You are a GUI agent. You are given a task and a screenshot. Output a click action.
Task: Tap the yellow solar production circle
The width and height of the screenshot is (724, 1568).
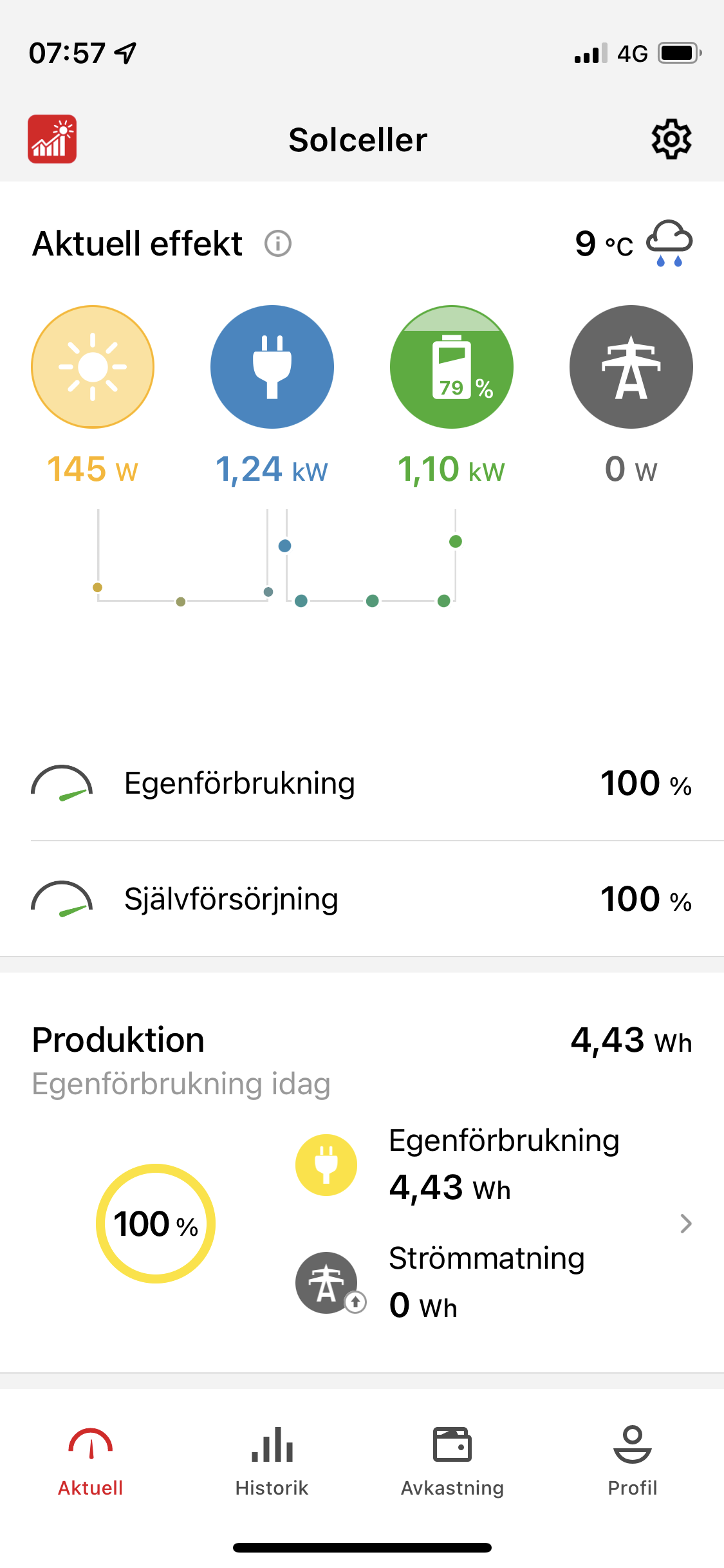[93, 367]
